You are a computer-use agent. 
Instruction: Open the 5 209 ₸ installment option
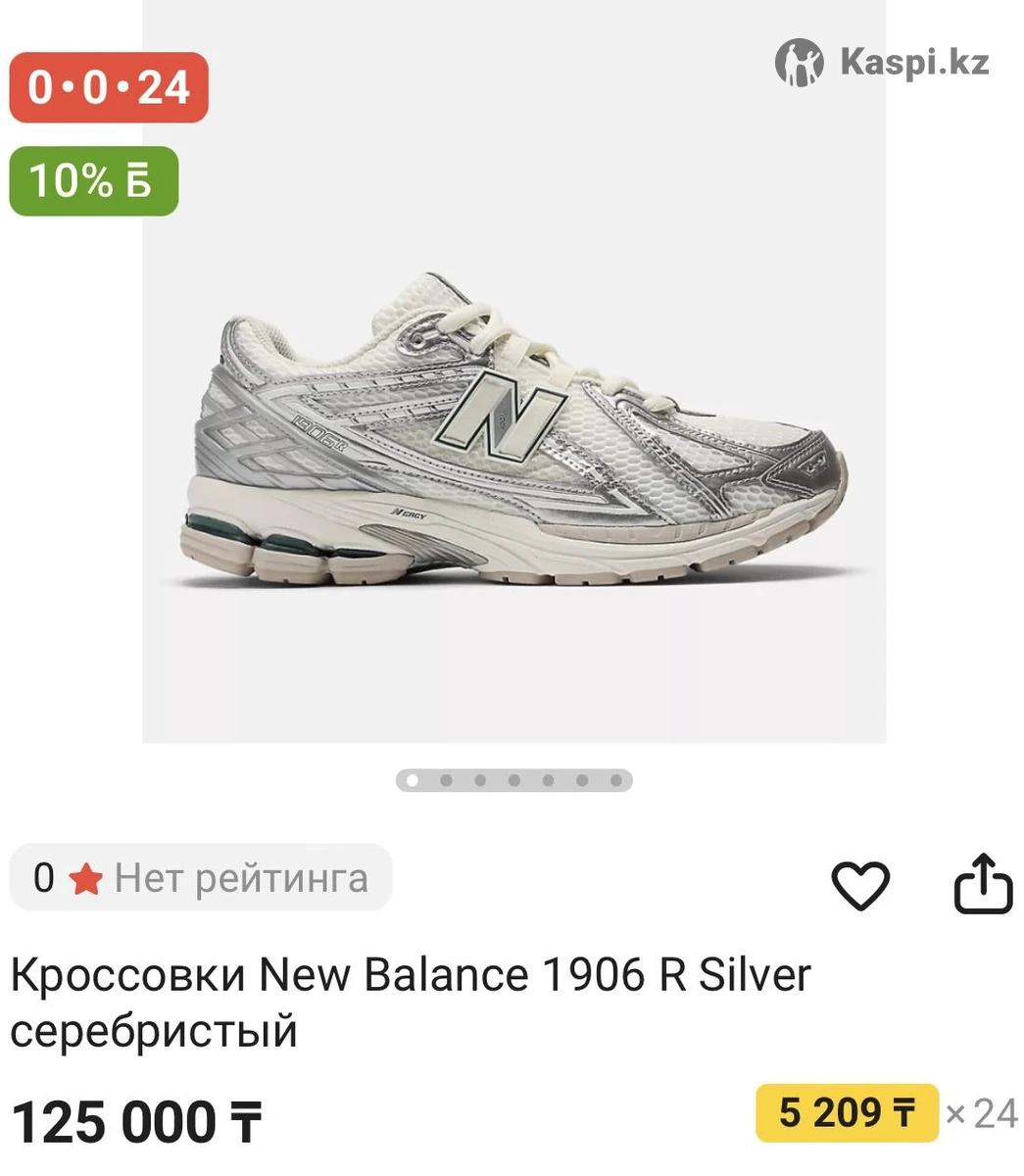847,1113
